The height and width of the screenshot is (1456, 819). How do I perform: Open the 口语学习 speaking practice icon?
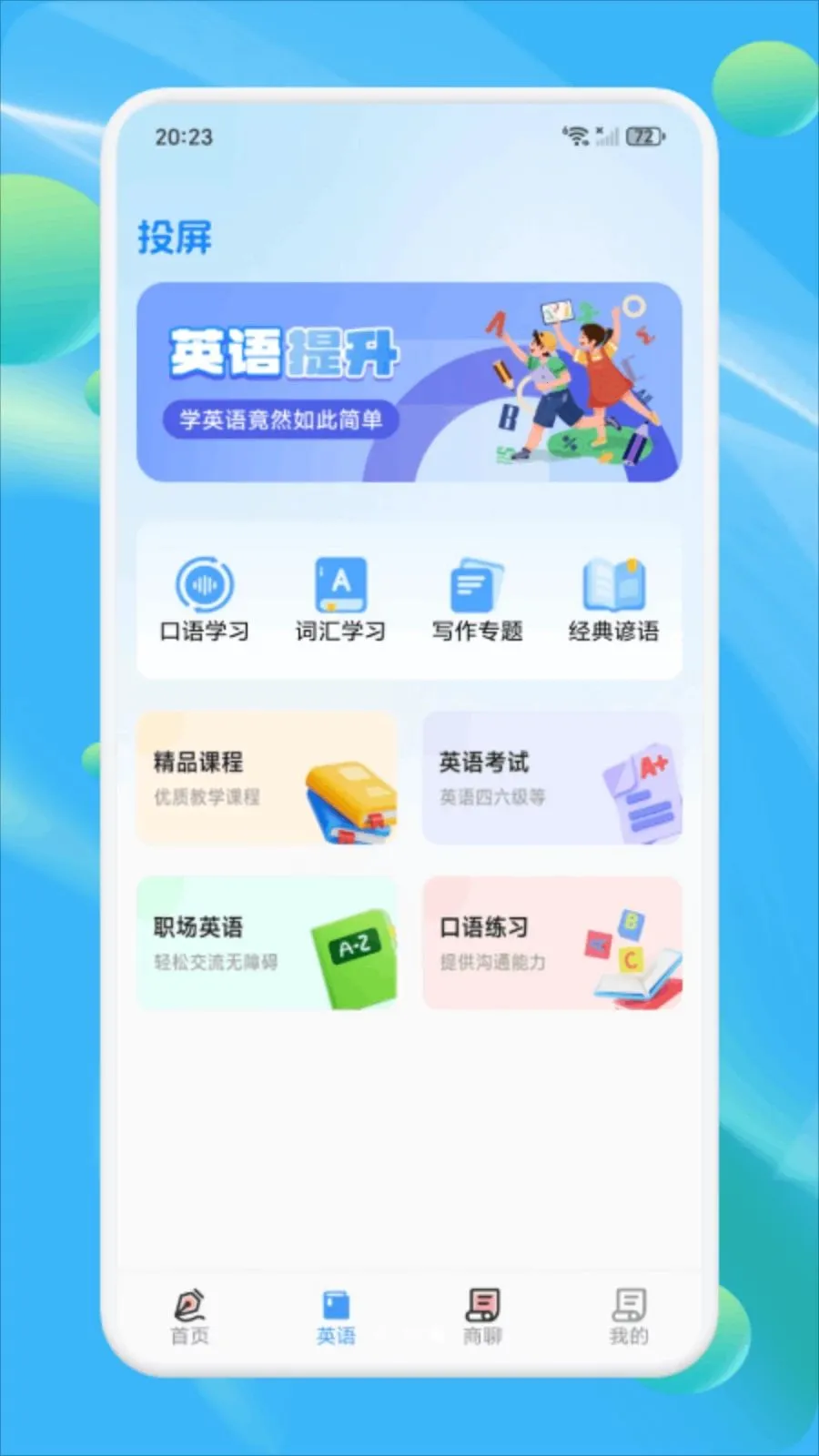point(204,585)
